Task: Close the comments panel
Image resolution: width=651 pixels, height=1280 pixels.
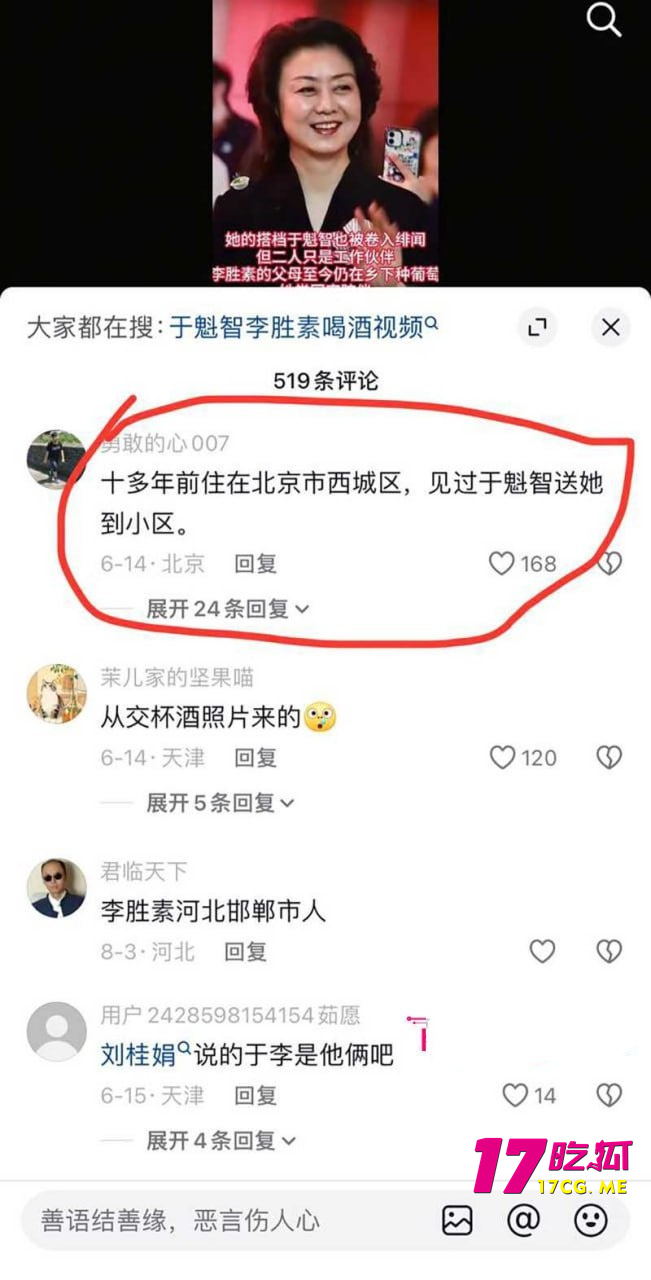Action: pos(610,327)
